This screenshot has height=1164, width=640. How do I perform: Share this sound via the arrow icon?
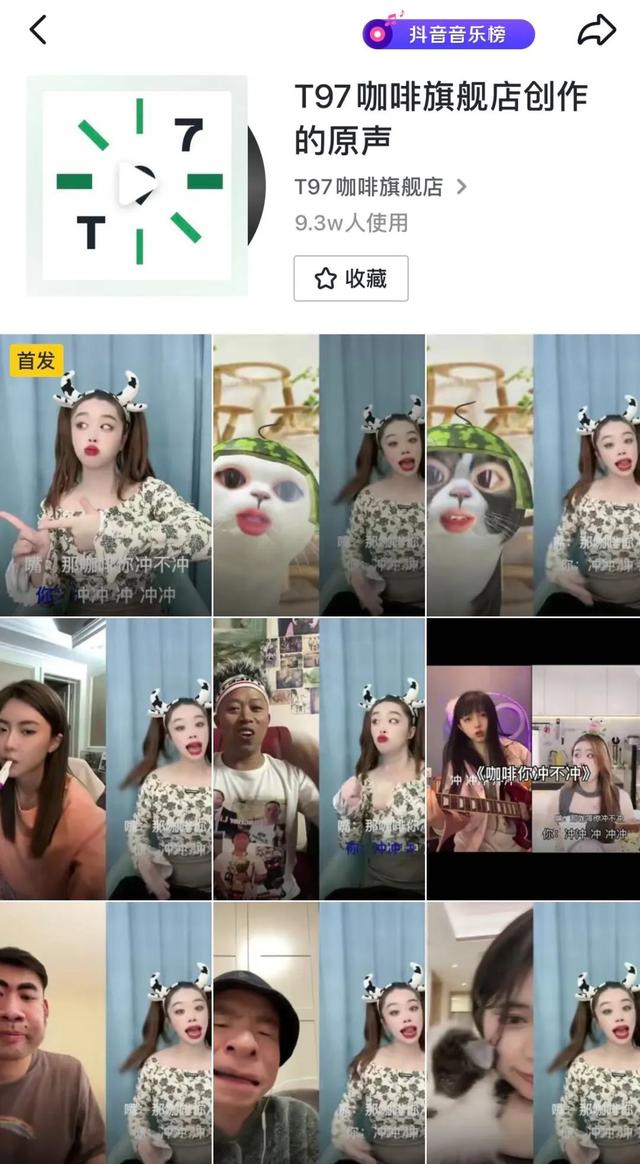click(596, 31)
